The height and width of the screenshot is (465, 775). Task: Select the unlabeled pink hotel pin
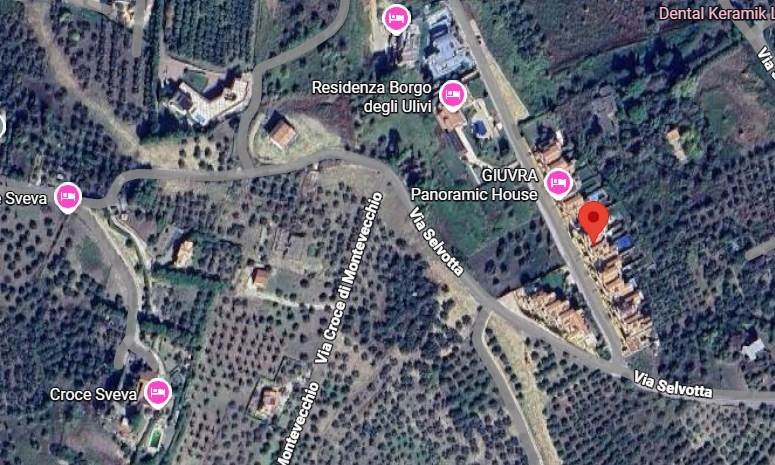pos(397,18)
